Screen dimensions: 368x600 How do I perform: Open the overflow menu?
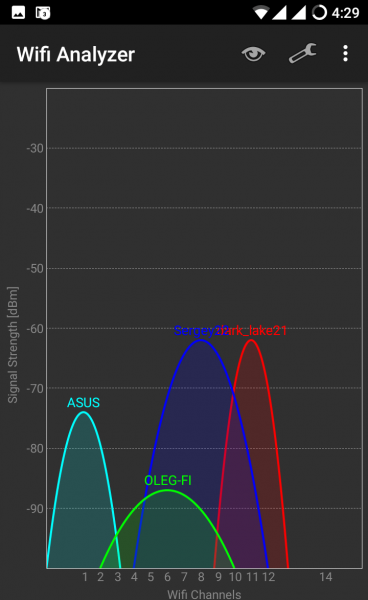pos(345,53)
